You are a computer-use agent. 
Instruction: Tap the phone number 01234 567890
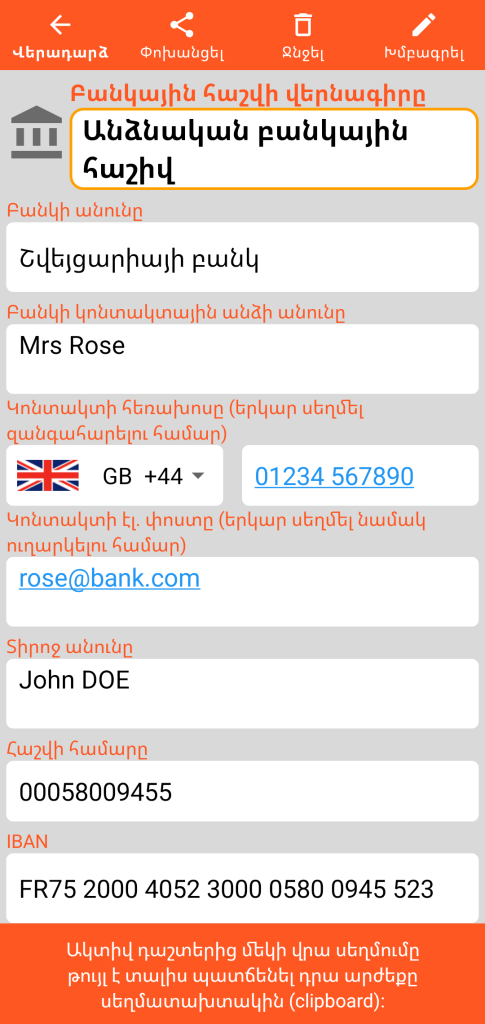[x=334, y=476]
